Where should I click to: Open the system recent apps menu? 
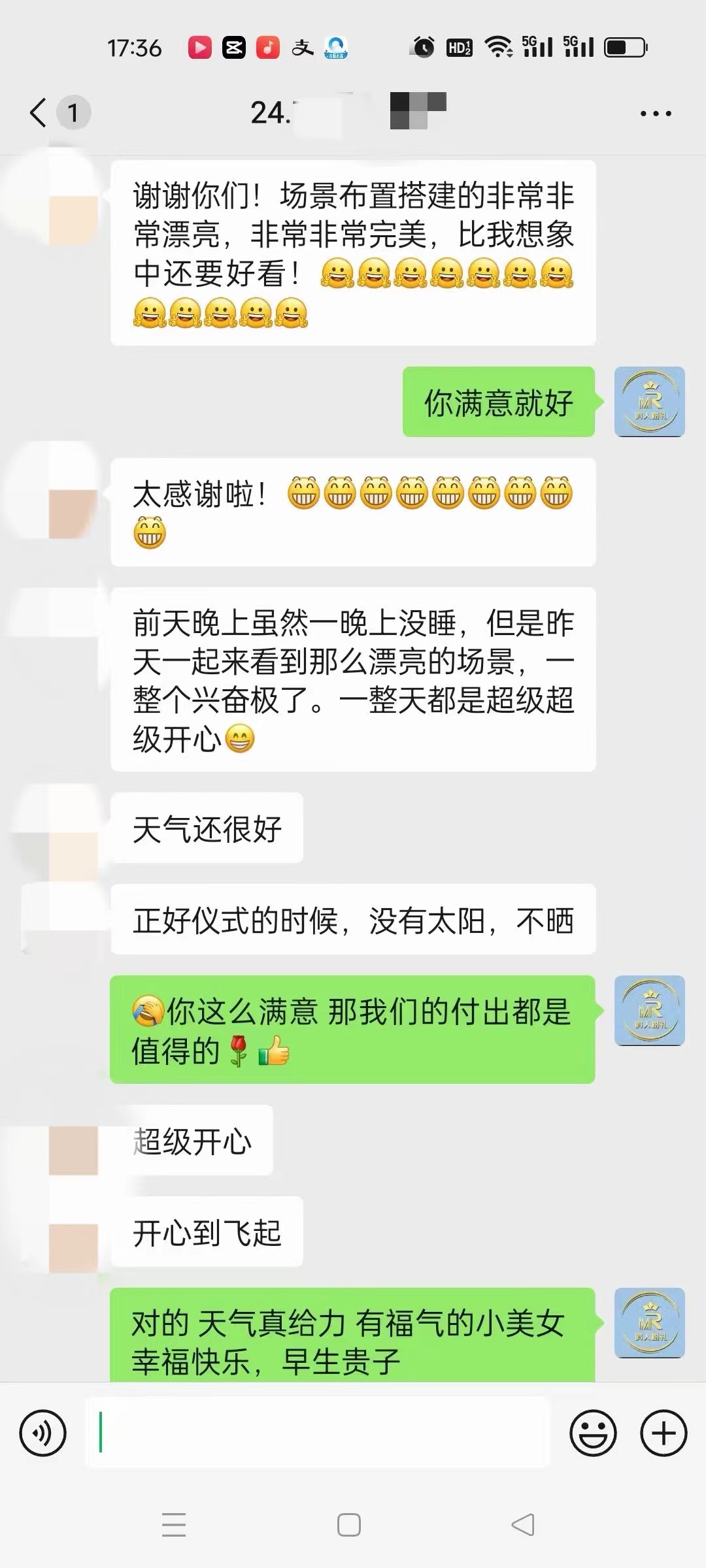pos(174,1525)
